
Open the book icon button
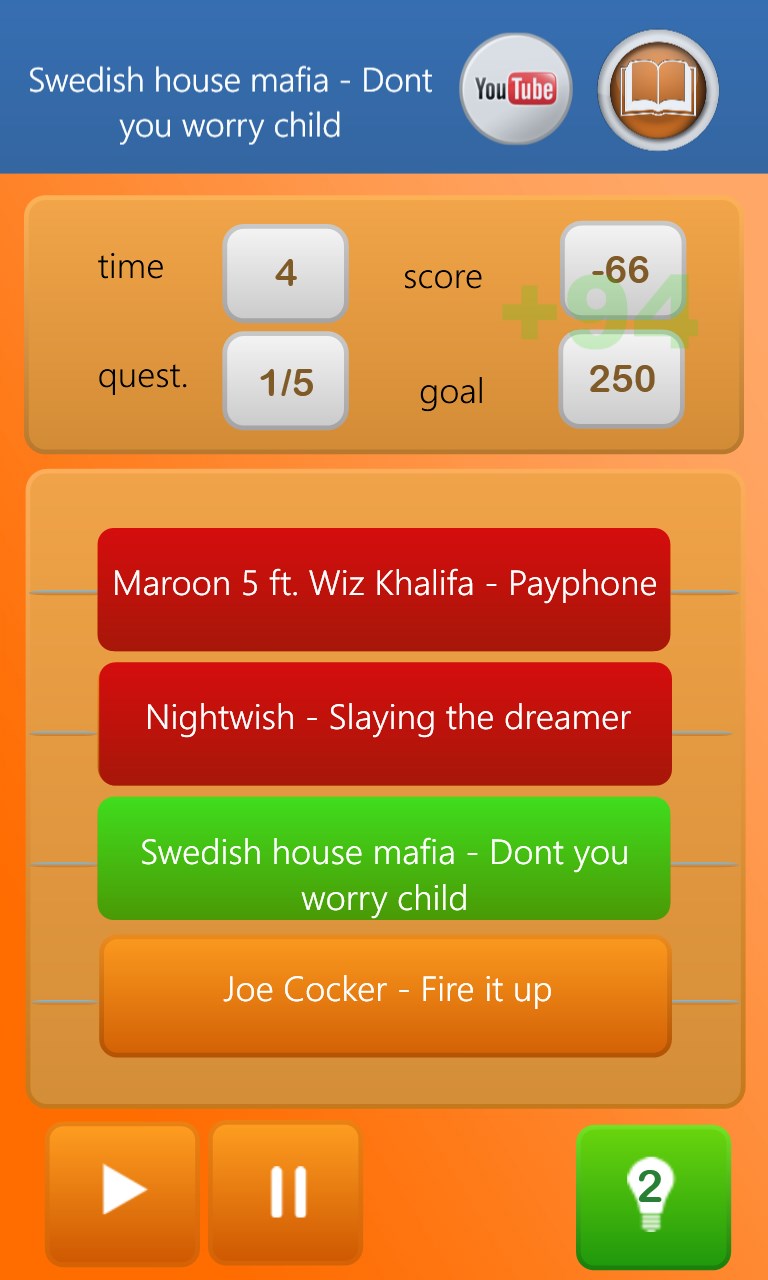[x=657, y=90]
